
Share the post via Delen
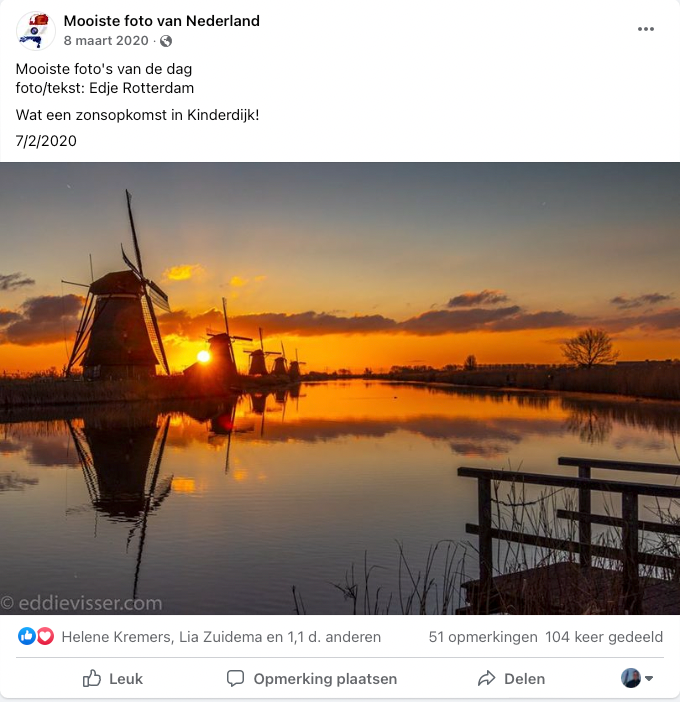[511, 678]
